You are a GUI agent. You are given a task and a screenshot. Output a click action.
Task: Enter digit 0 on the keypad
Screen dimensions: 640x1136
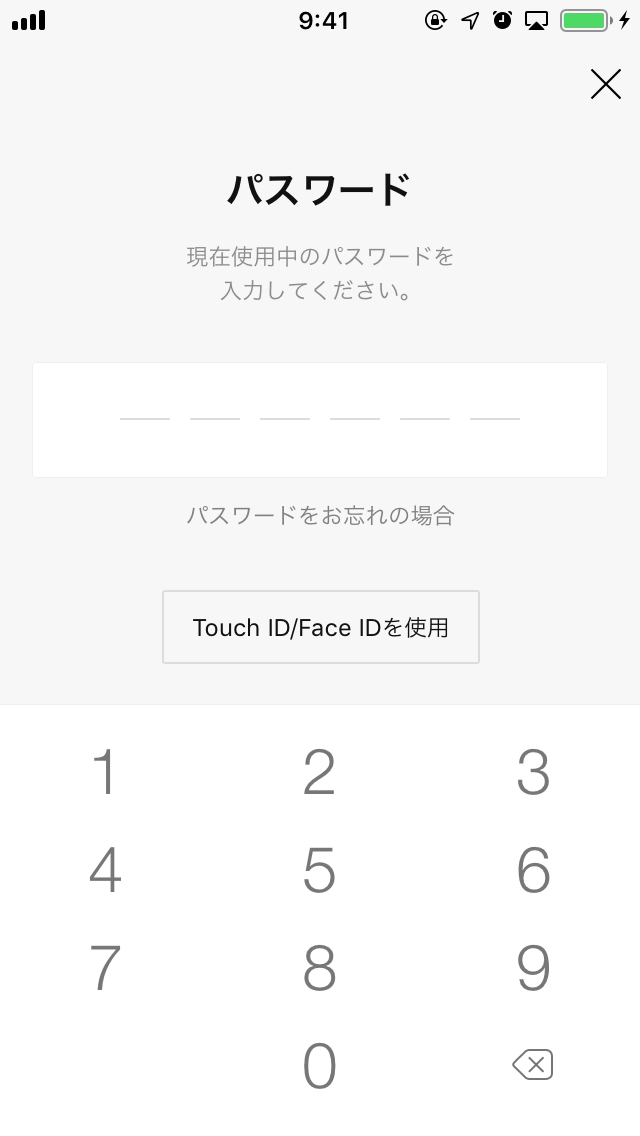319,1065
